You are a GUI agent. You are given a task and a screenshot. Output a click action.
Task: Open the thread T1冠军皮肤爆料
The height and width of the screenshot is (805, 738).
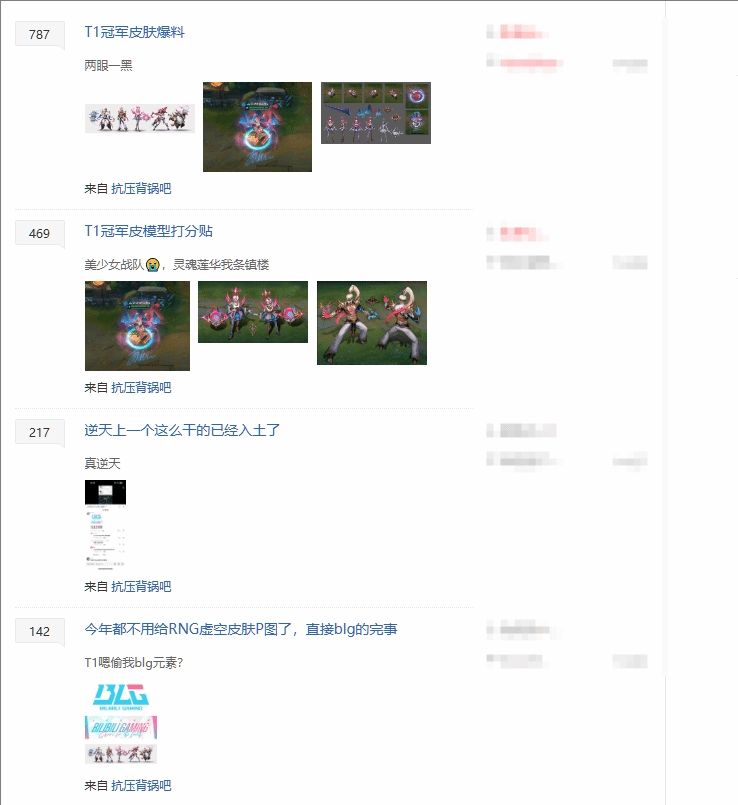[x=134, y=32]
